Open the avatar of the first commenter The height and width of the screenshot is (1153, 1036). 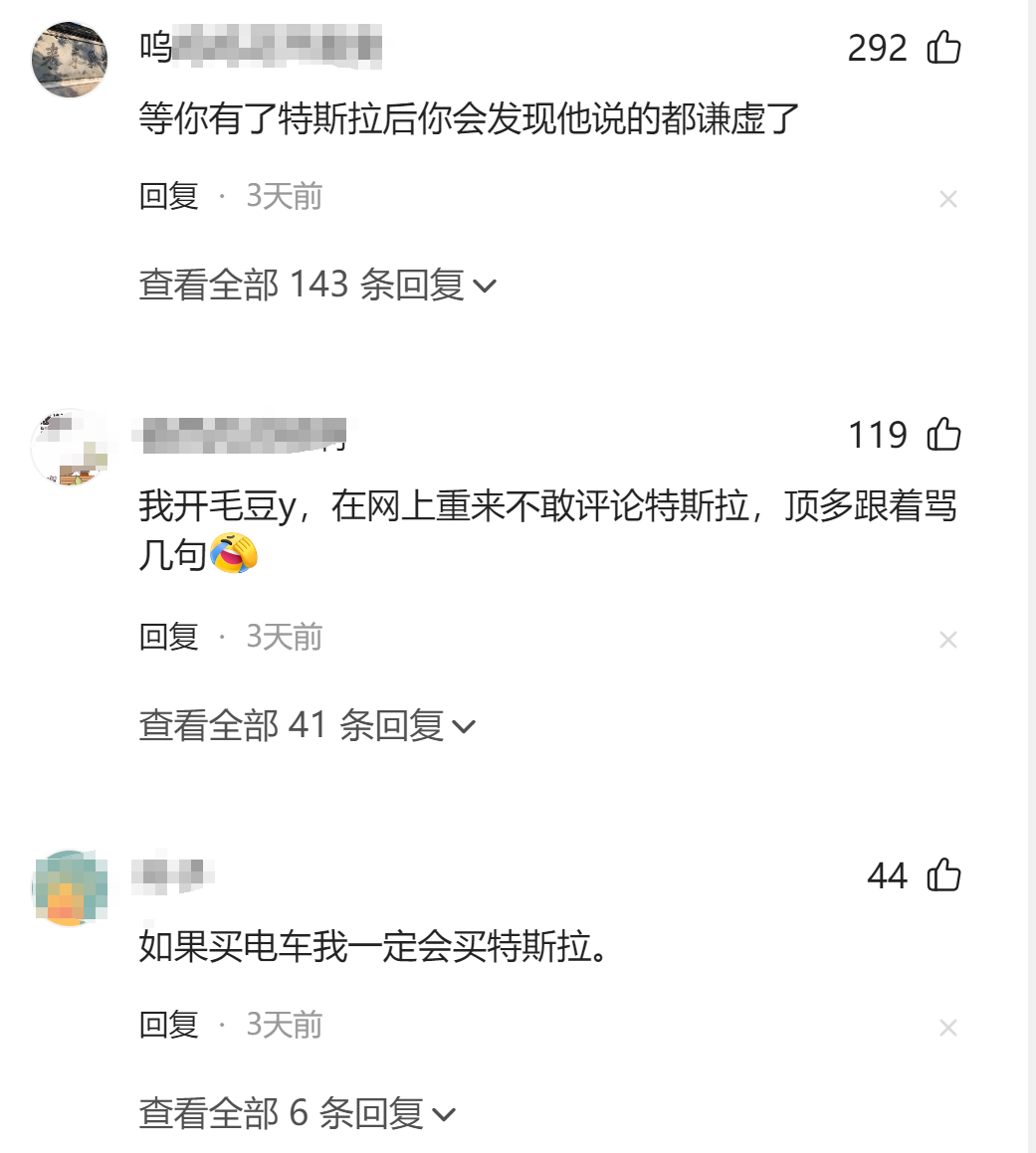coord(70,60)
